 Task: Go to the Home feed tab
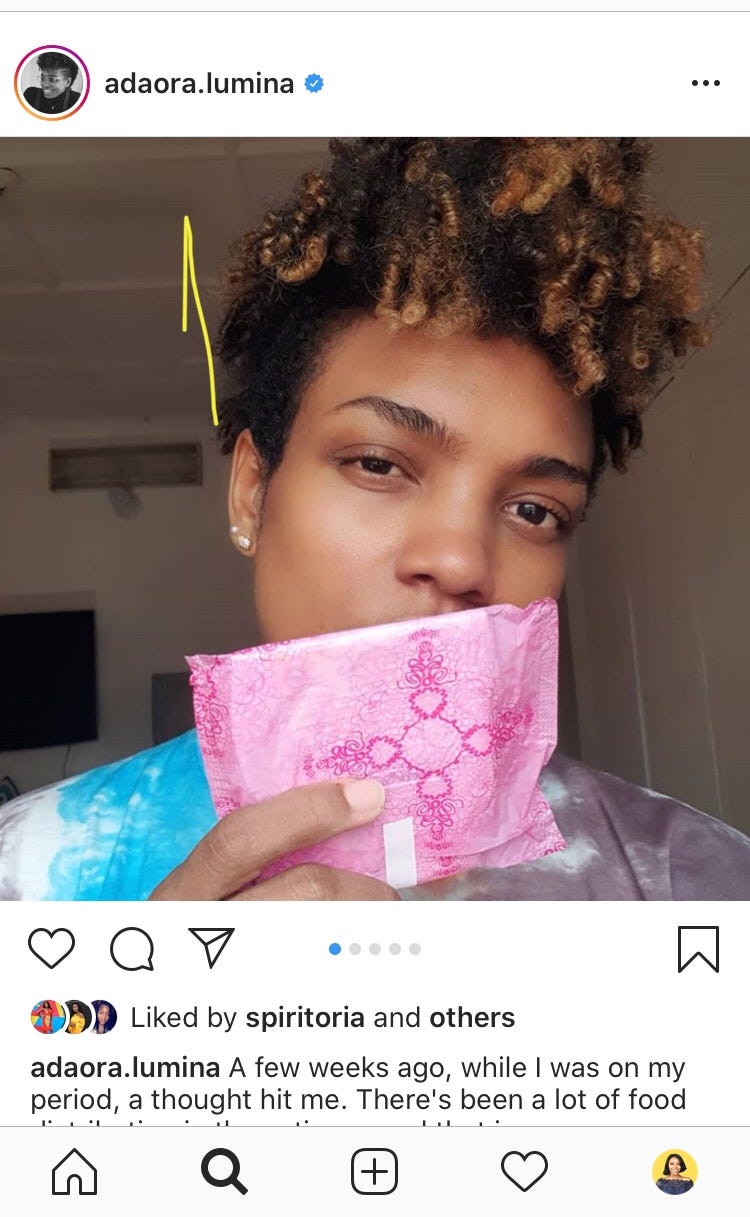(x=75, y=1171)
